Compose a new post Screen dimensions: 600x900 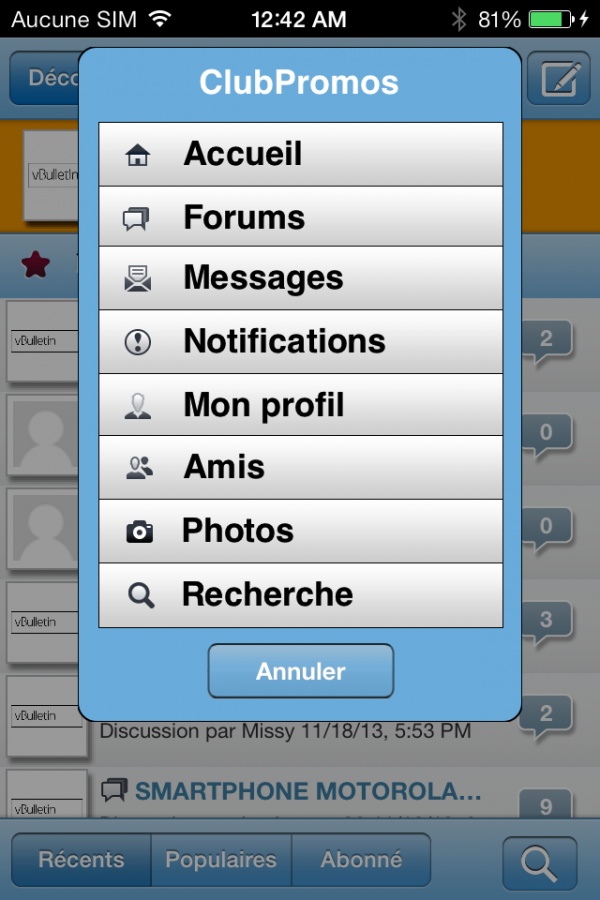558,78
